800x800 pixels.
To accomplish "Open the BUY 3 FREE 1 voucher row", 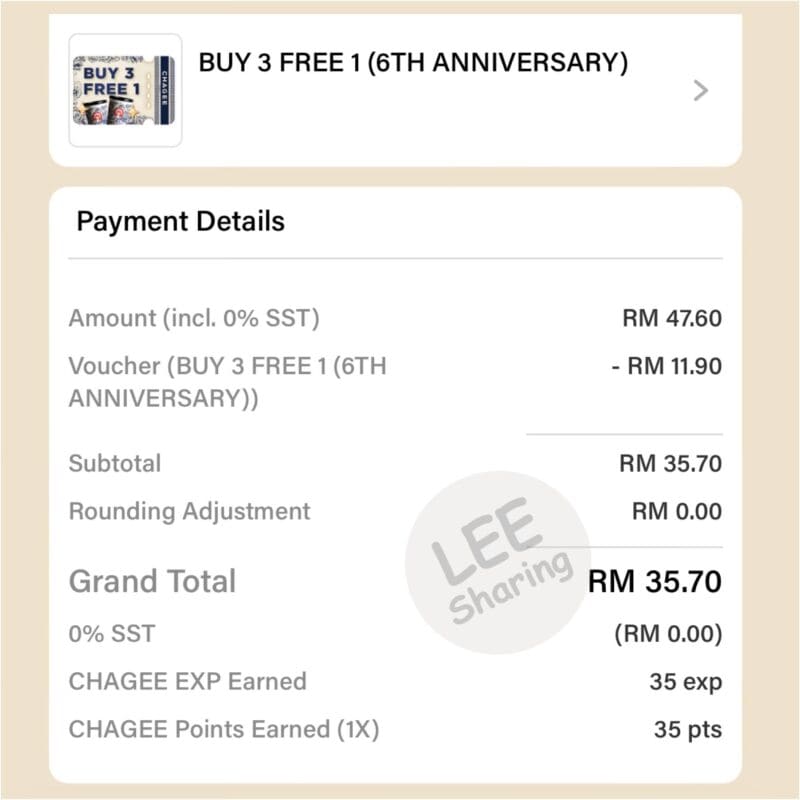I will click(412, 90).
